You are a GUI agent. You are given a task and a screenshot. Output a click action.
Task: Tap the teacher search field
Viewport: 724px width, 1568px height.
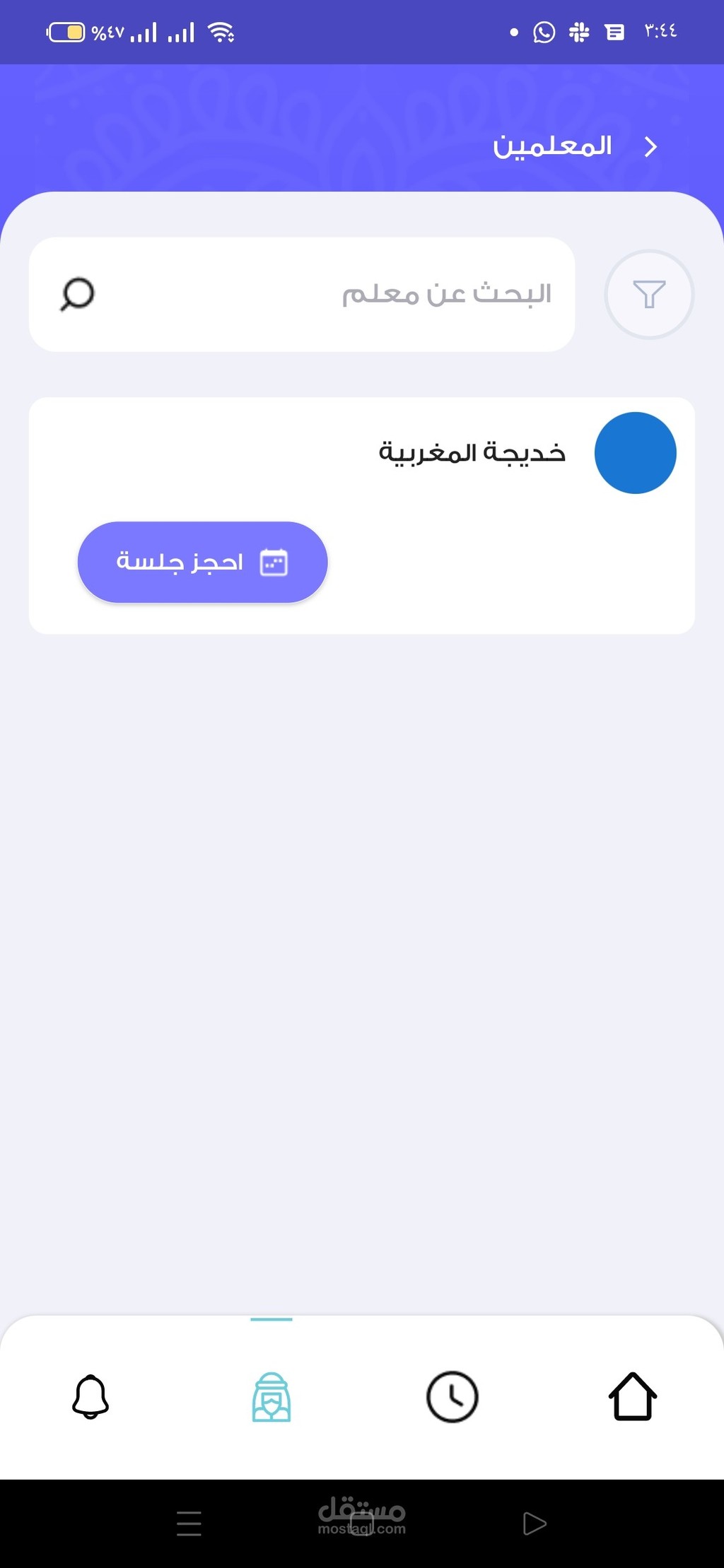(302, 294)
